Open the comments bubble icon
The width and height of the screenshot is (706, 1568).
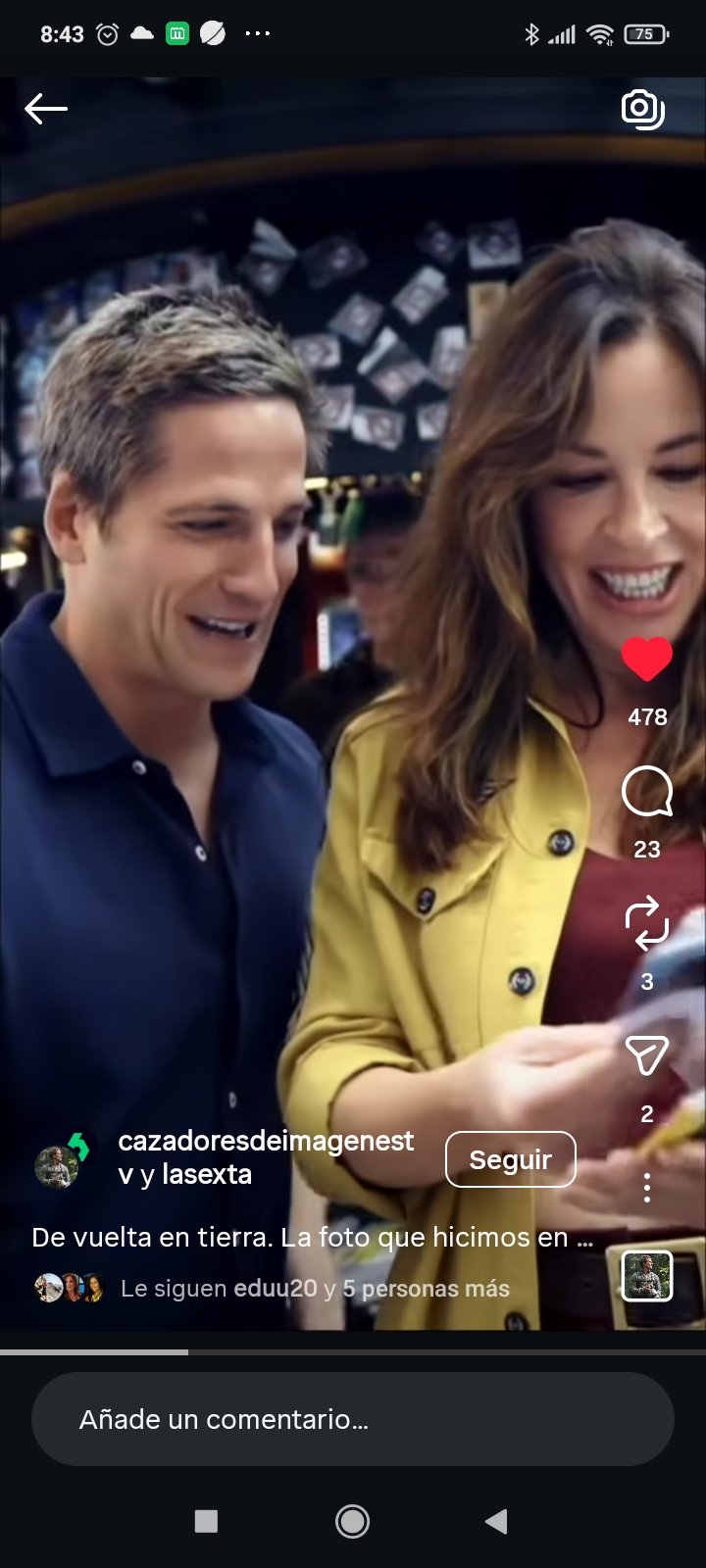[647, 792]
